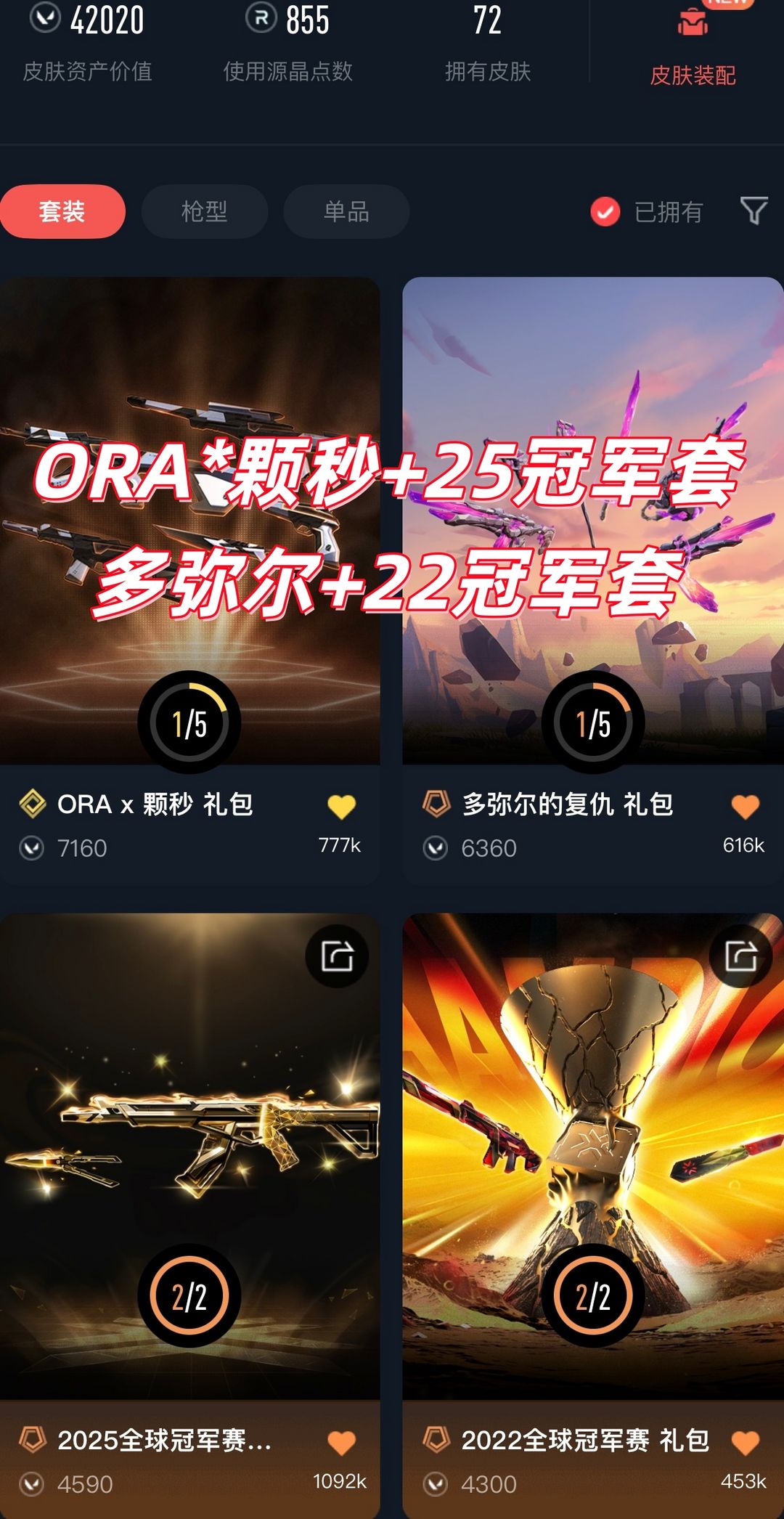Select the 套装 tab
The height and width of the screenshot is (1519, 784).
tap(62, 211)
